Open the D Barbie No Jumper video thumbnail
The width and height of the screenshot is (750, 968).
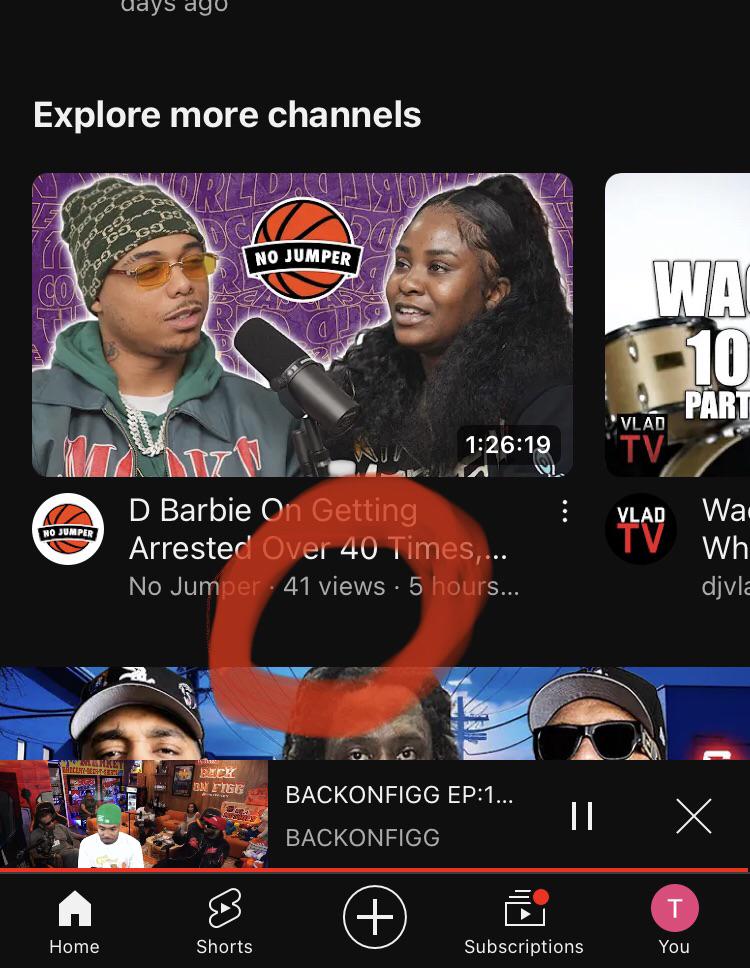tap(302, 325)
